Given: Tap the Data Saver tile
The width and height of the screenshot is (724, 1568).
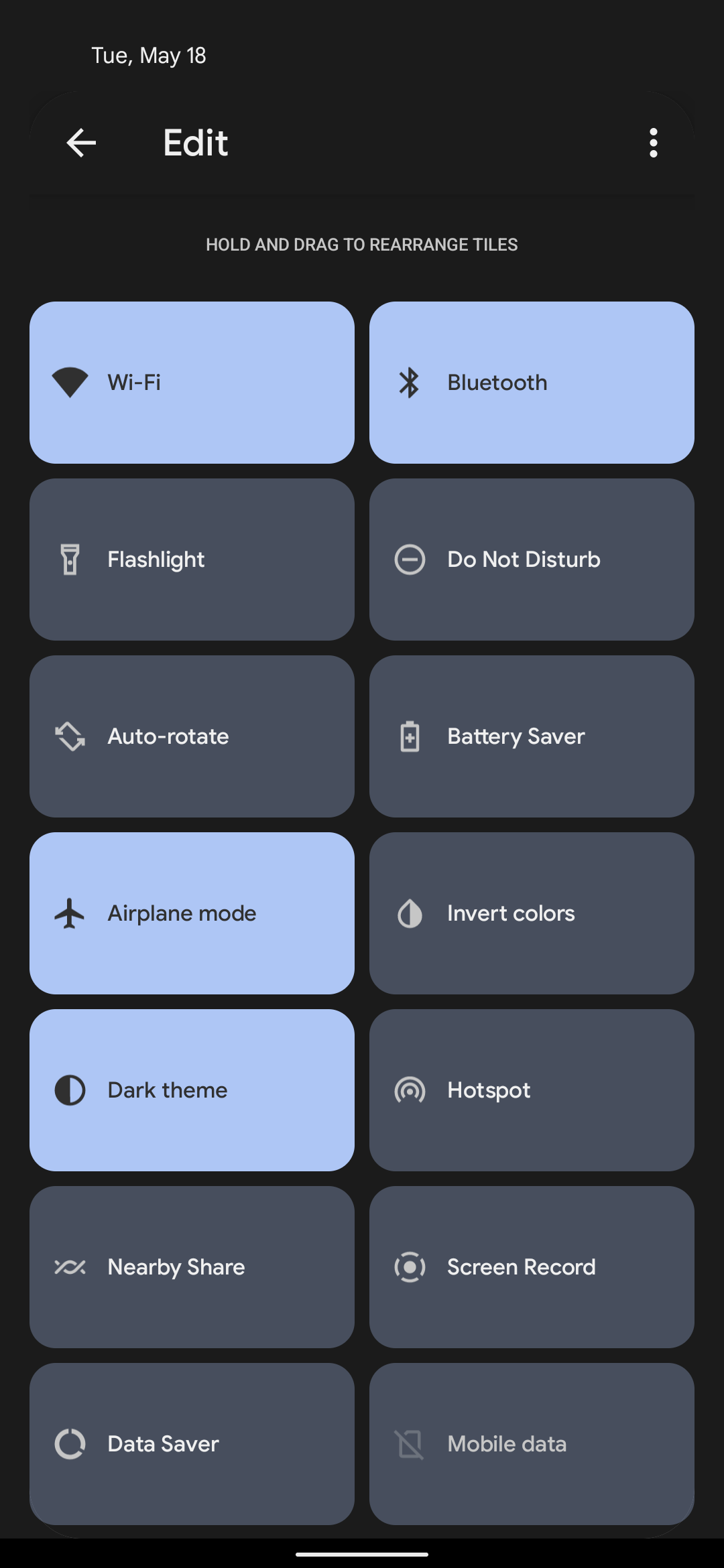Looking at the screenshot, I should pos(192,1444).
